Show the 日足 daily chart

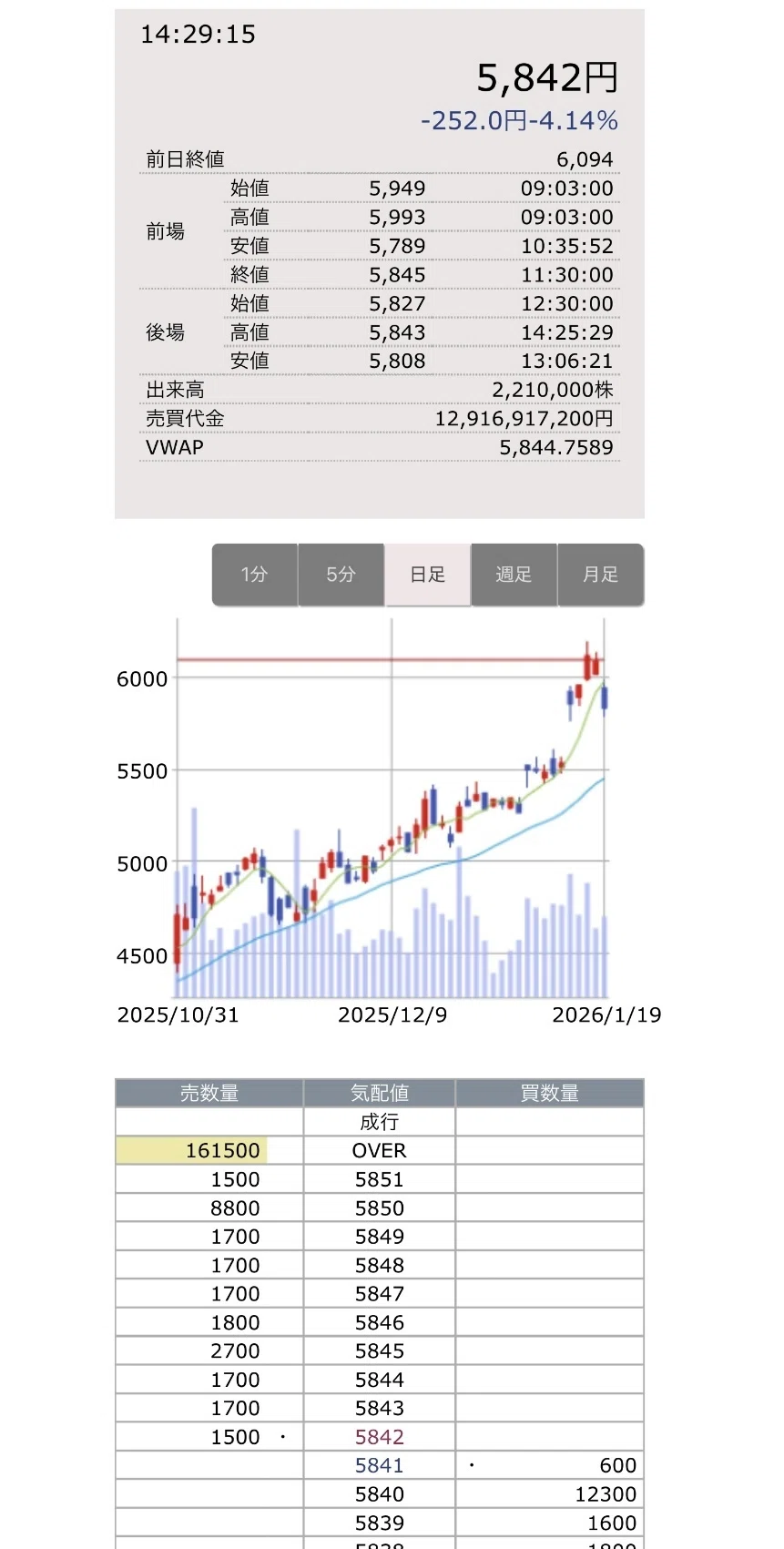point(428,575)
